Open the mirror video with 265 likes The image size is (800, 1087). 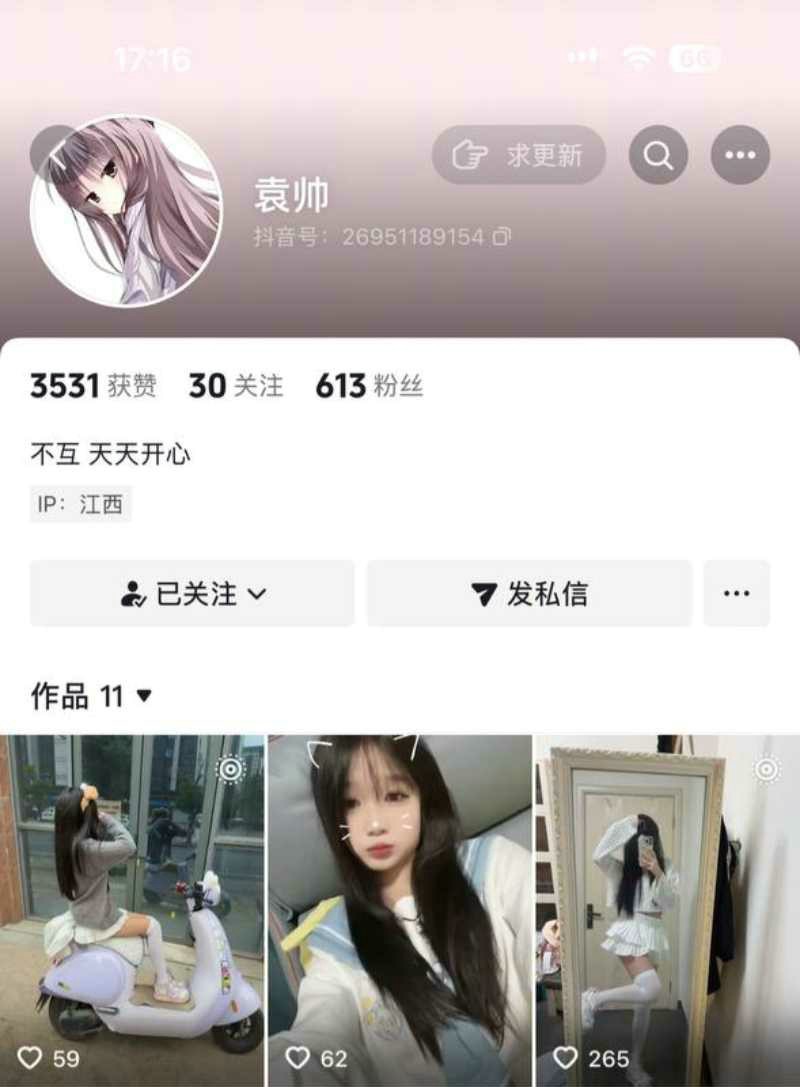tap(667, 900)
